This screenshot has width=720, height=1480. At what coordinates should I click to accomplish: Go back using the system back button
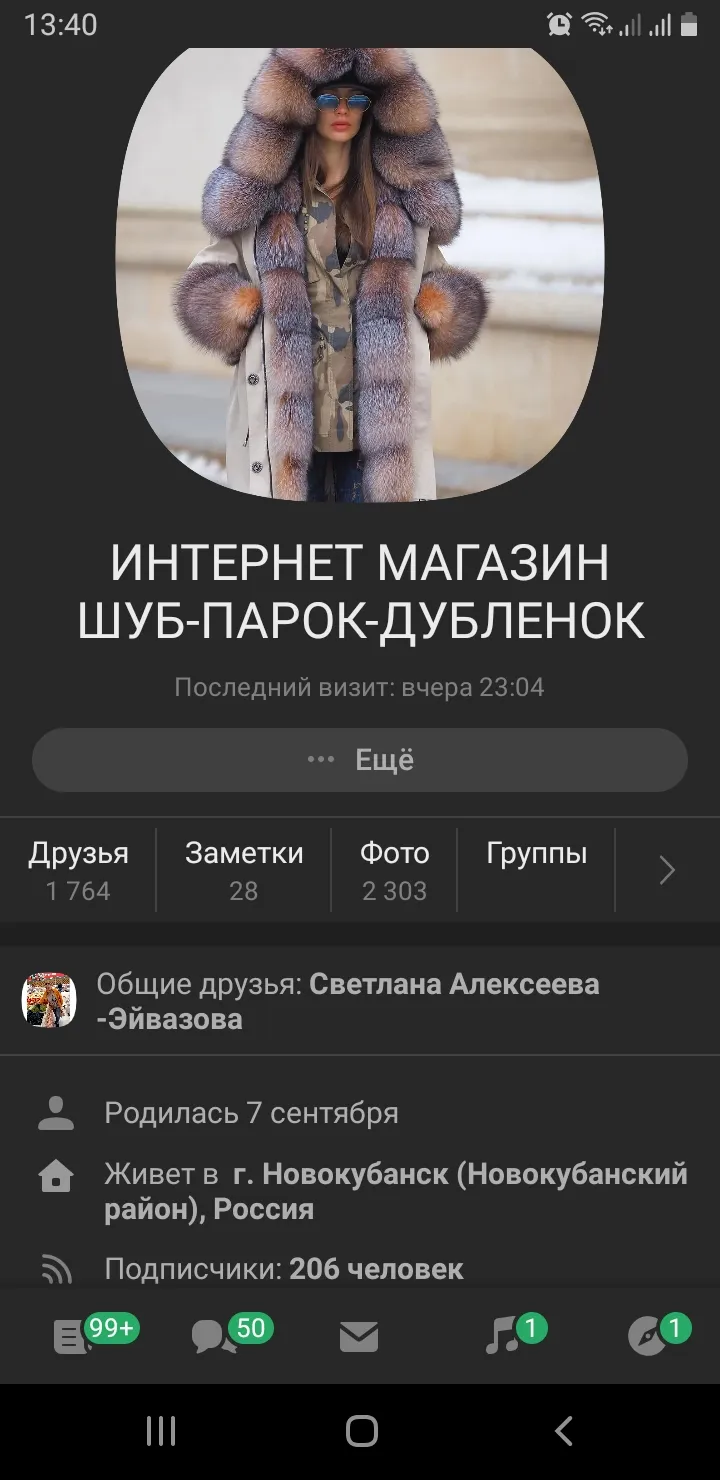[564, 1431]
